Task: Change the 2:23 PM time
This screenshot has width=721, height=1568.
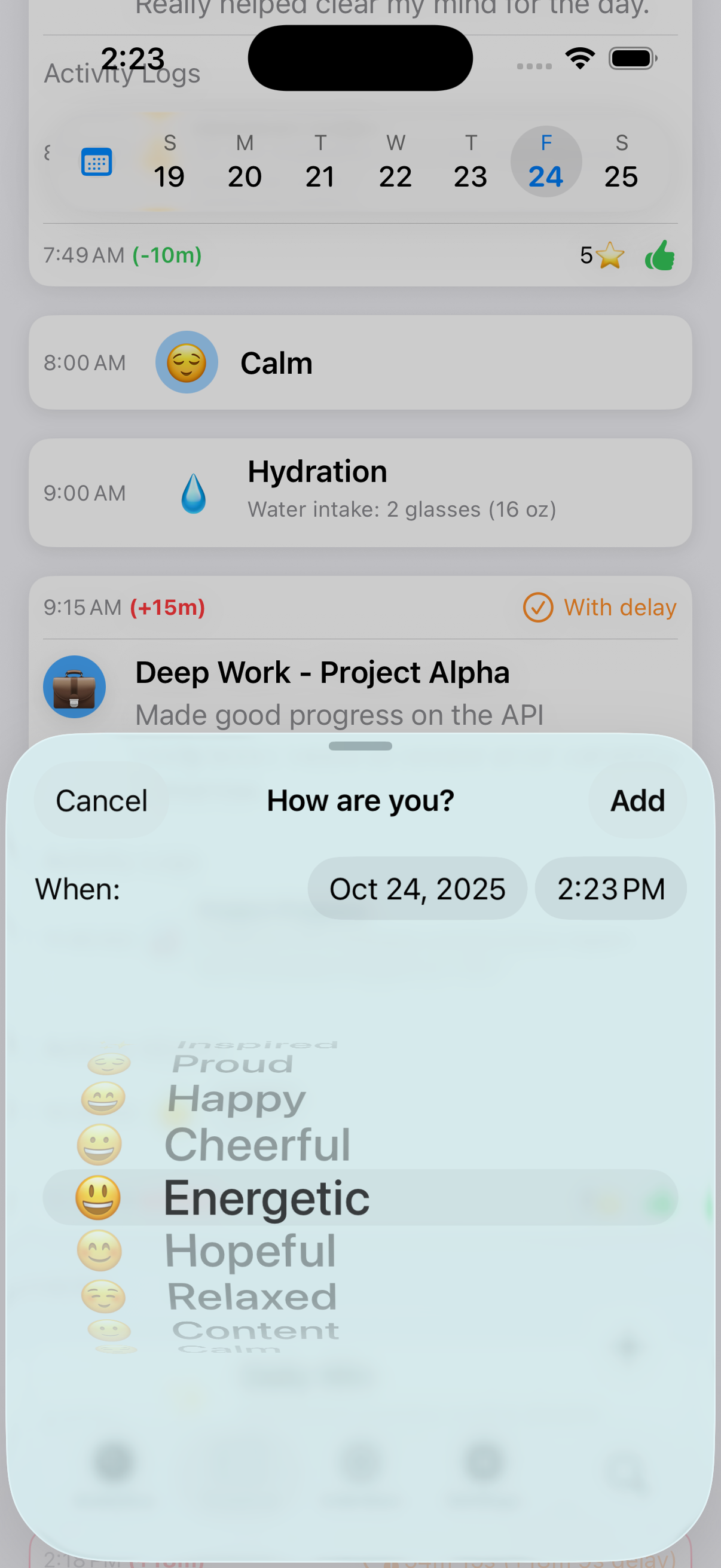Action: (610, 889)
